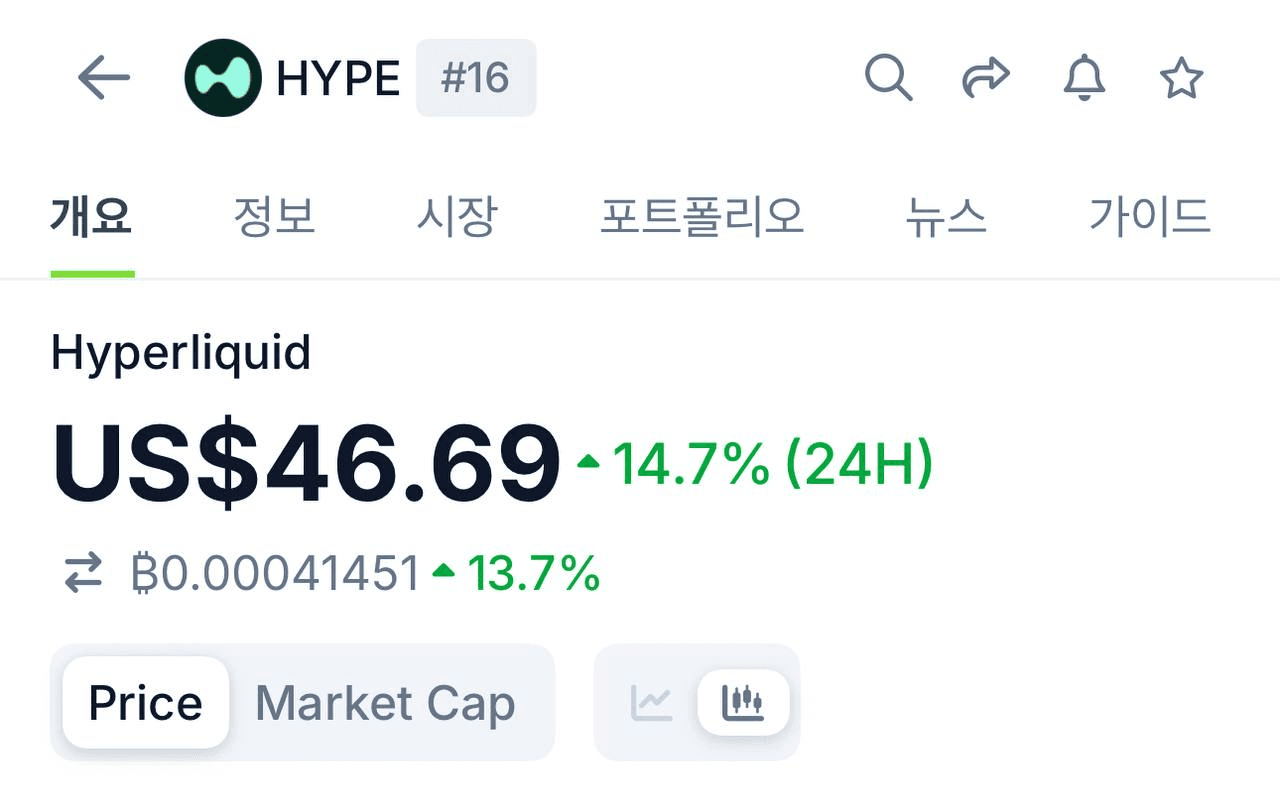Select the Price chart option

(146, 703)
